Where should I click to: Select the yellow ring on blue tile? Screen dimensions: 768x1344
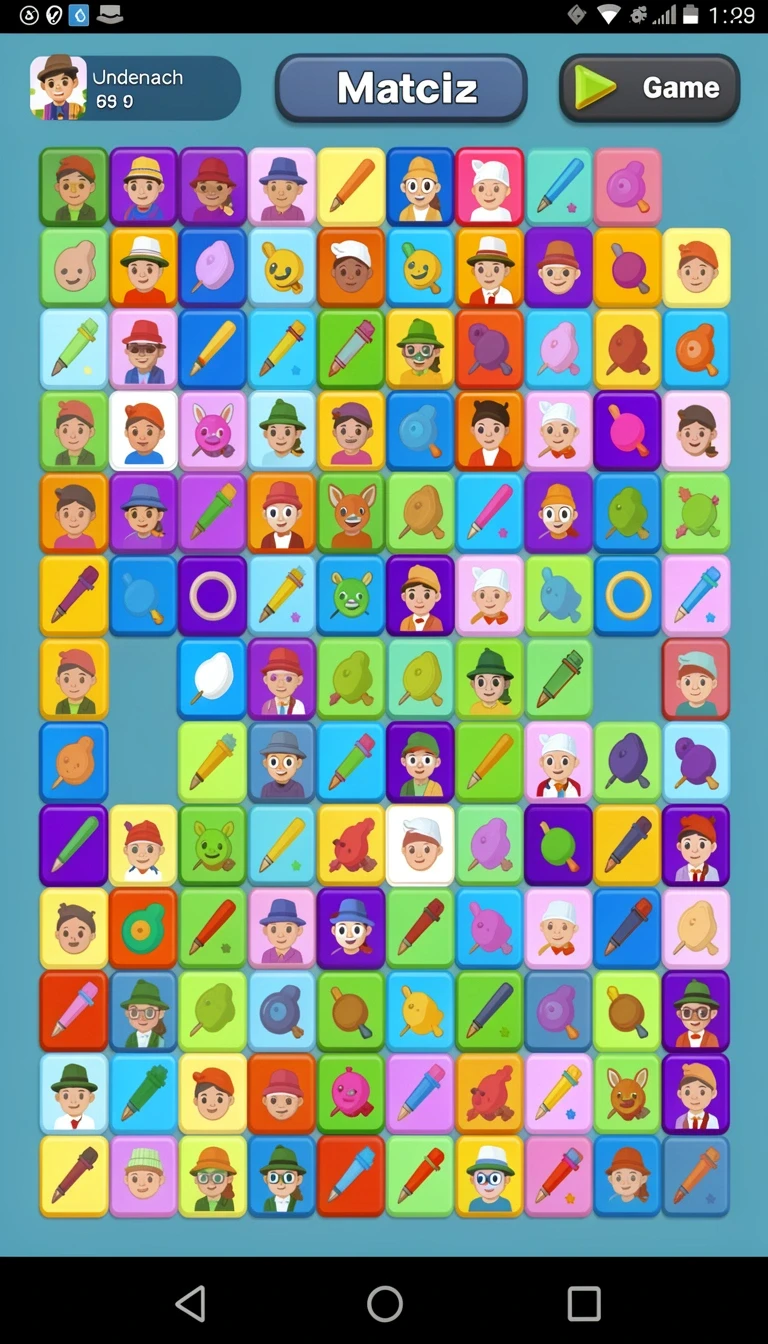coord(627,596)
